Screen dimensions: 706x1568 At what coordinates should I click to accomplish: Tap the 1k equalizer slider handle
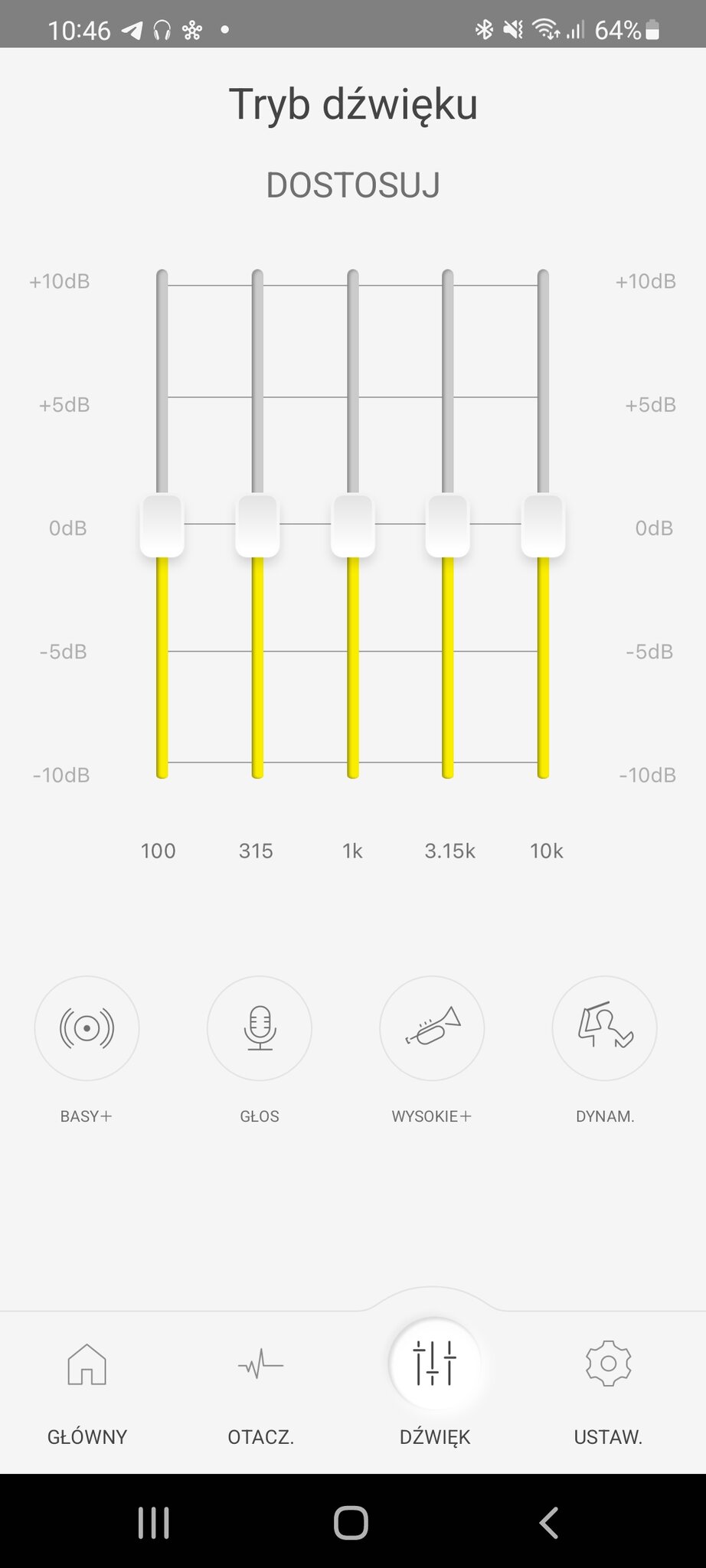point(353,526)
